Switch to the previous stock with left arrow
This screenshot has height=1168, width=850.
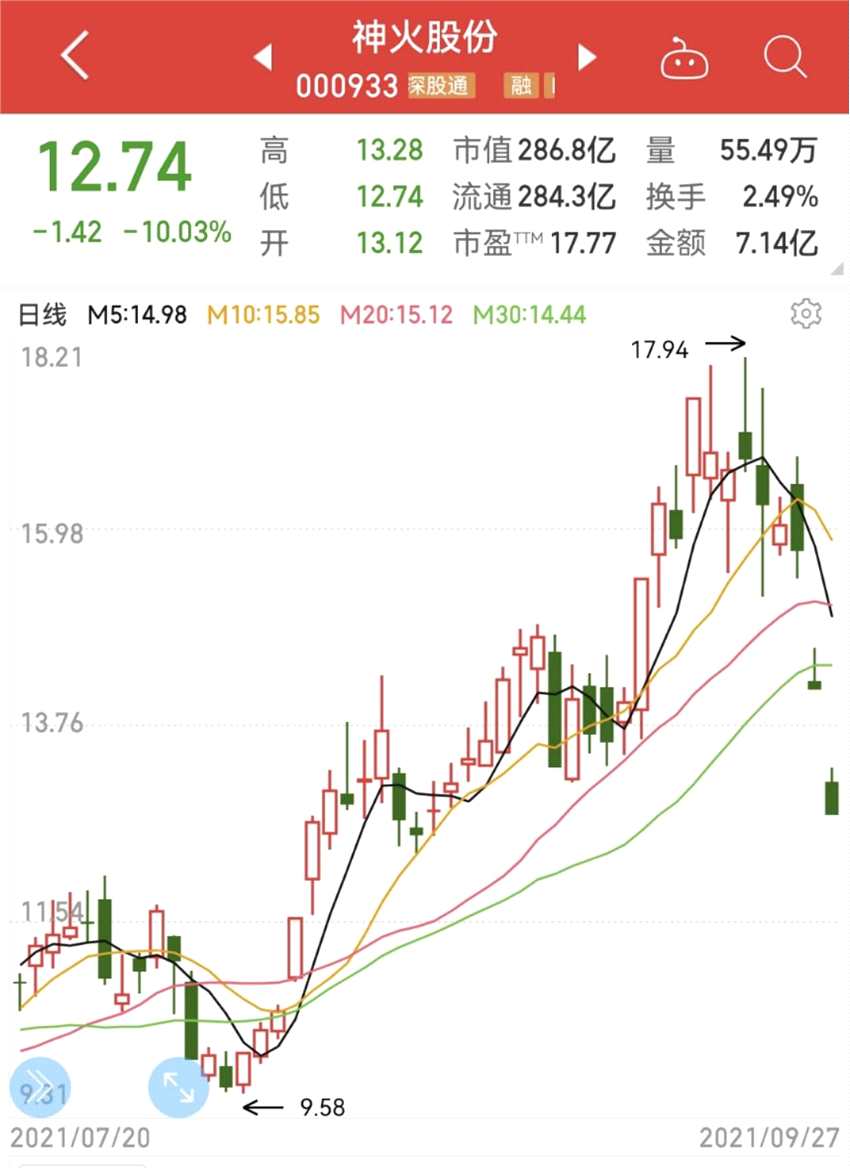pyautogui.click(x=262, y=57)
